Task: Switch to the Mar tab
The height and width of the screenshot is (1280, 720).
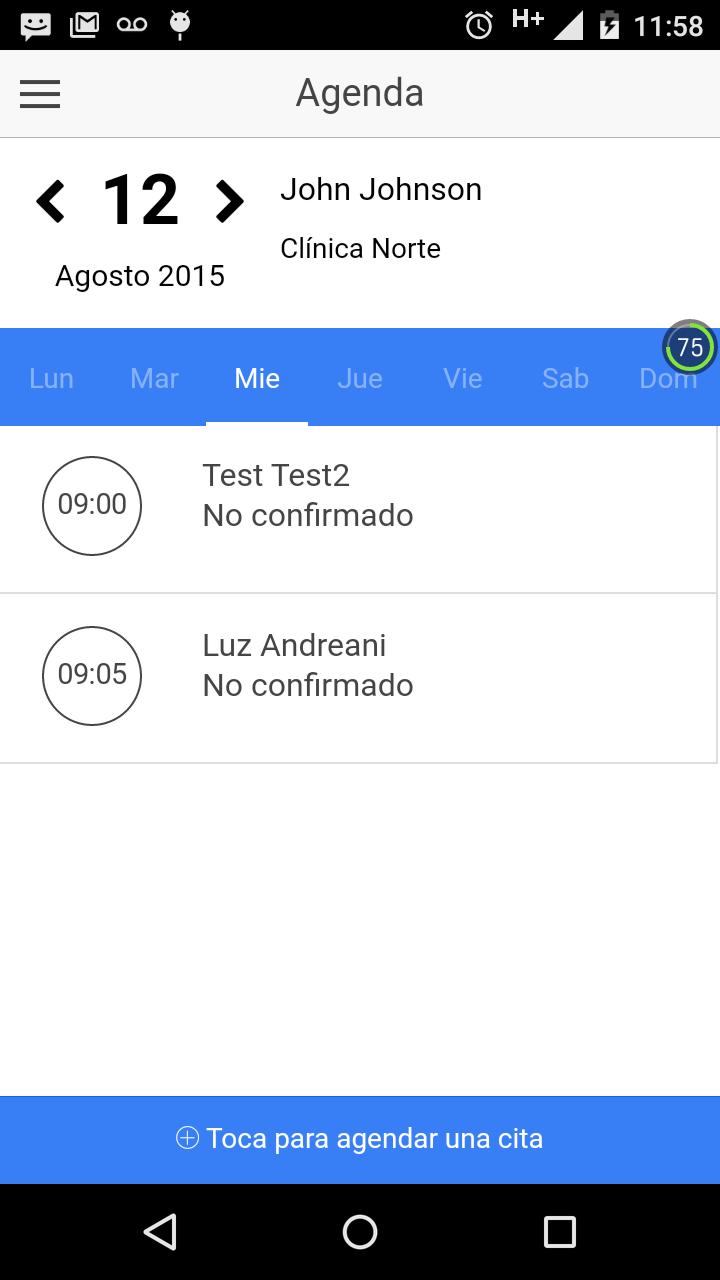Action: pos(154,379)
